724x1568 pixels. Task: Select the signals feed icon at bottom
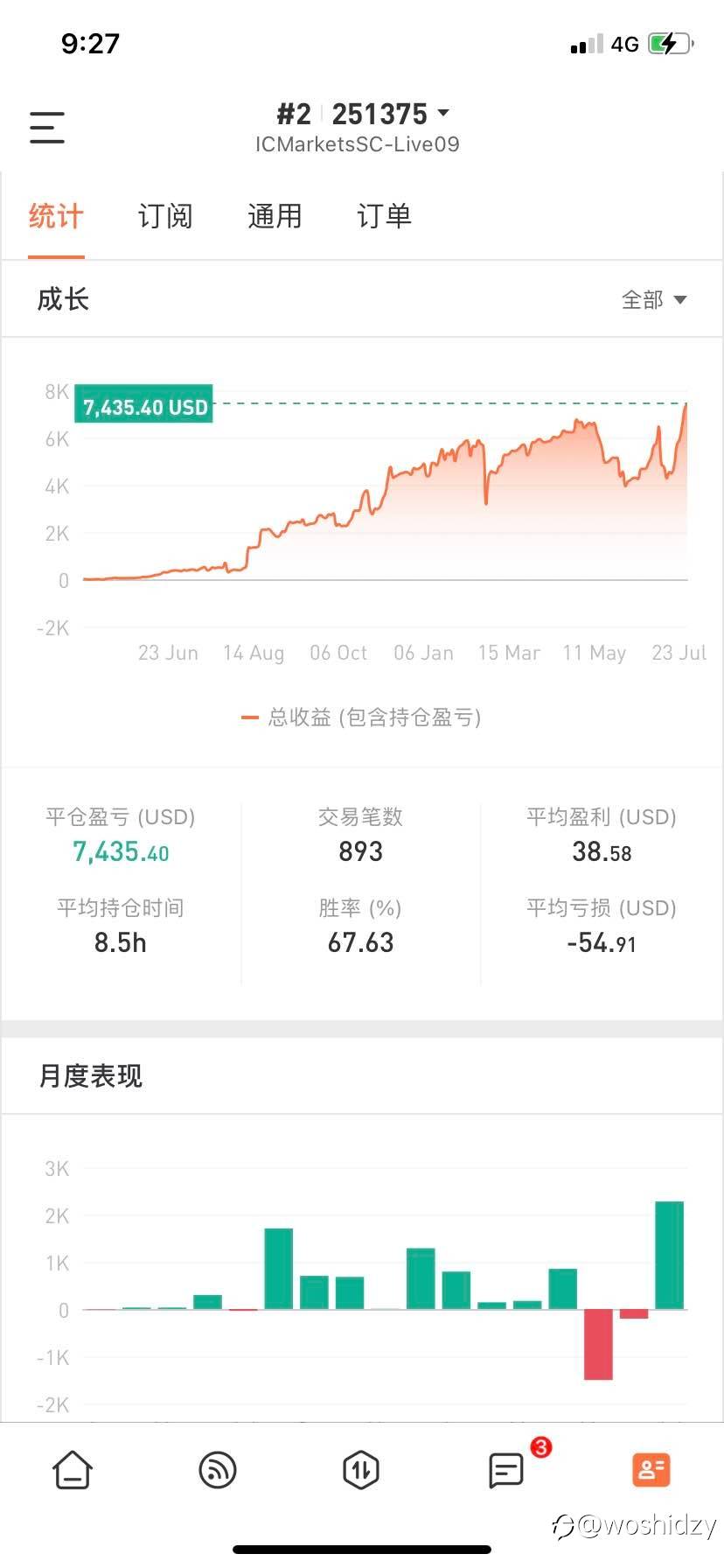click(217, 1470)
